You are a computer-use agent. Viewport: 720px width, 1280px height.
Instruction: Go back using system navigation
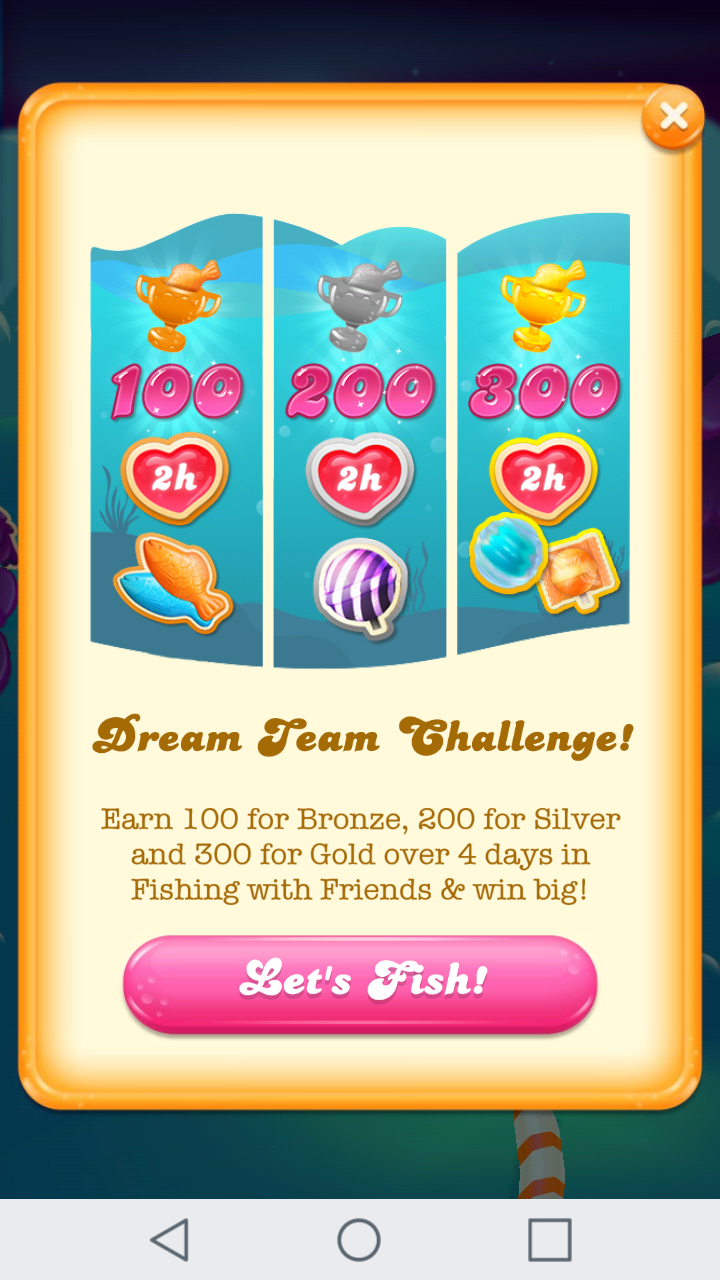170,1240
